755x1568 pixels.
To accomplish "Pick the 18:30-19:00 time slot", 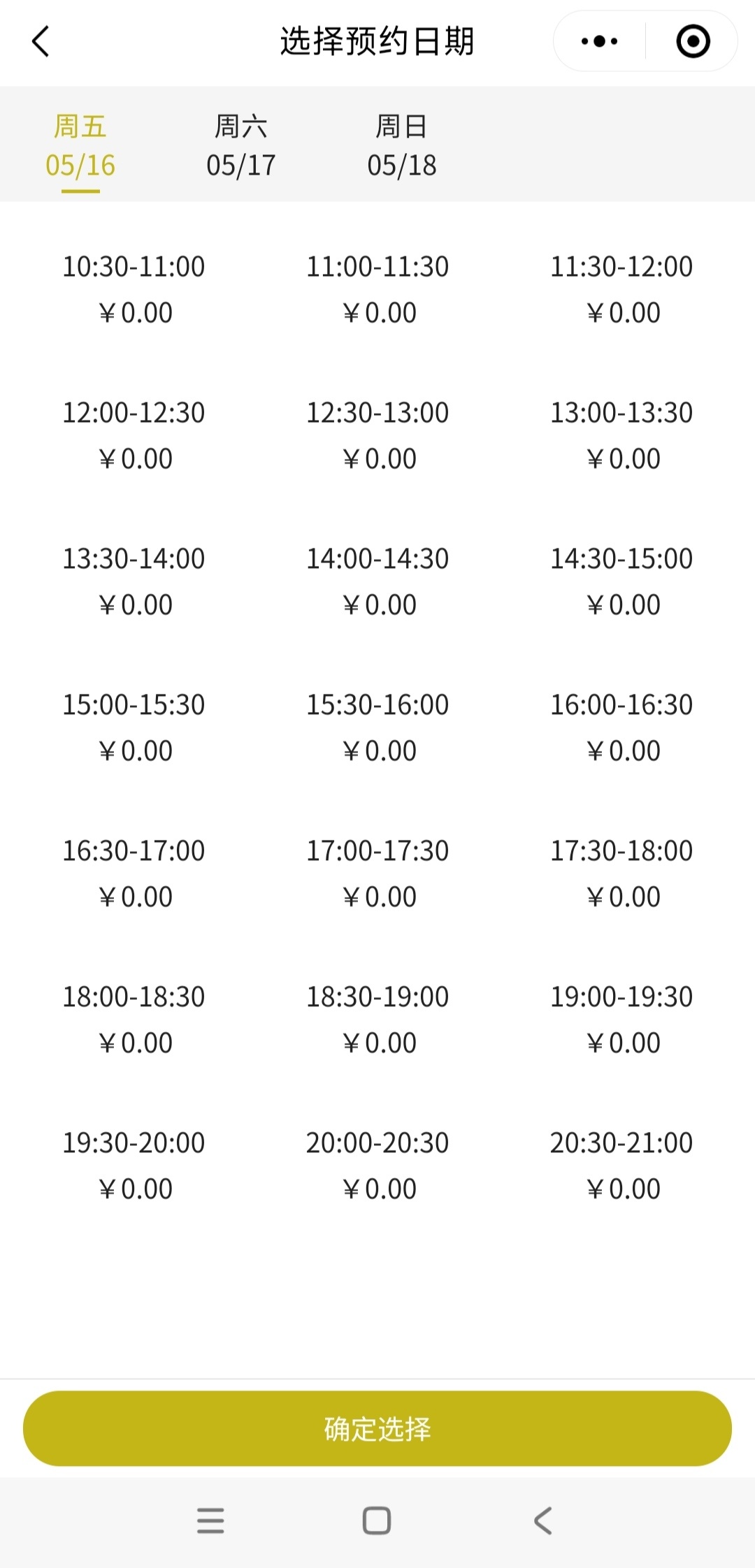I will pyautogui.click(x=377, y=1019).
